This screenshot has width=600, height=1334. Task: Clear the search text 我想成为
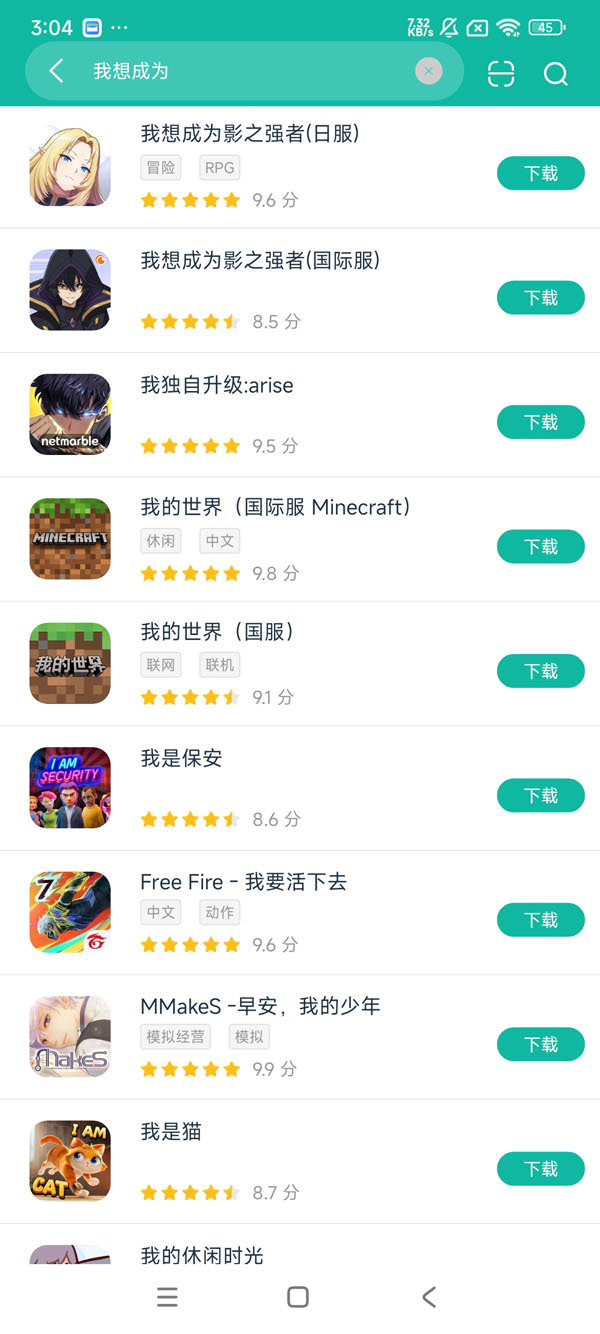(428, 71)
